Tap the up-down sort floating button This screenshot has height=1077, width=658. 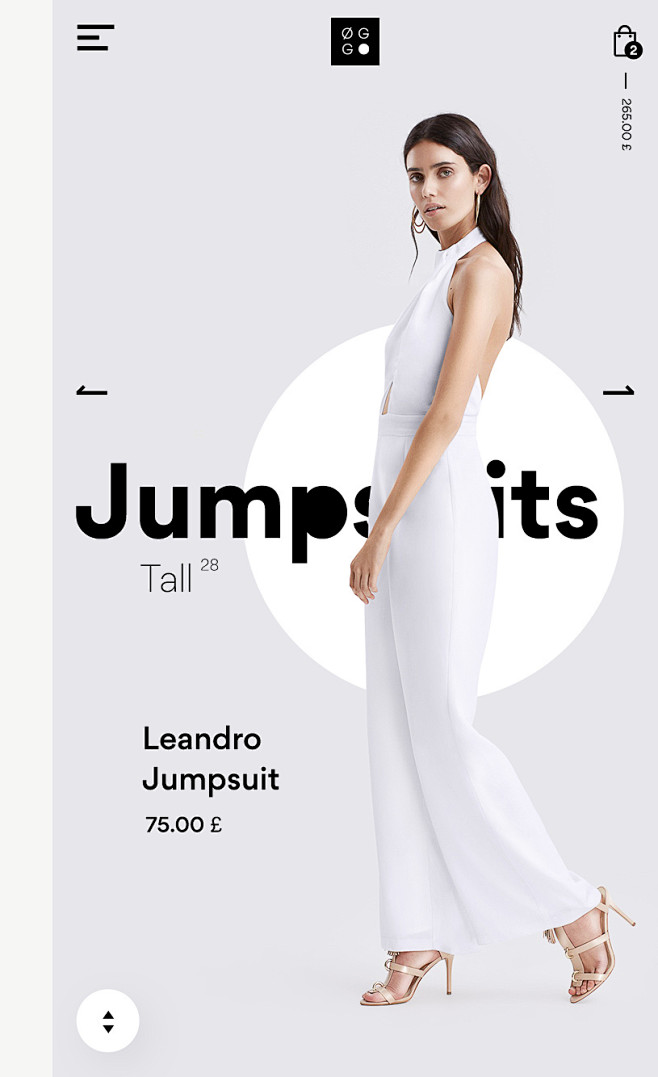(x=108, y=1021)
